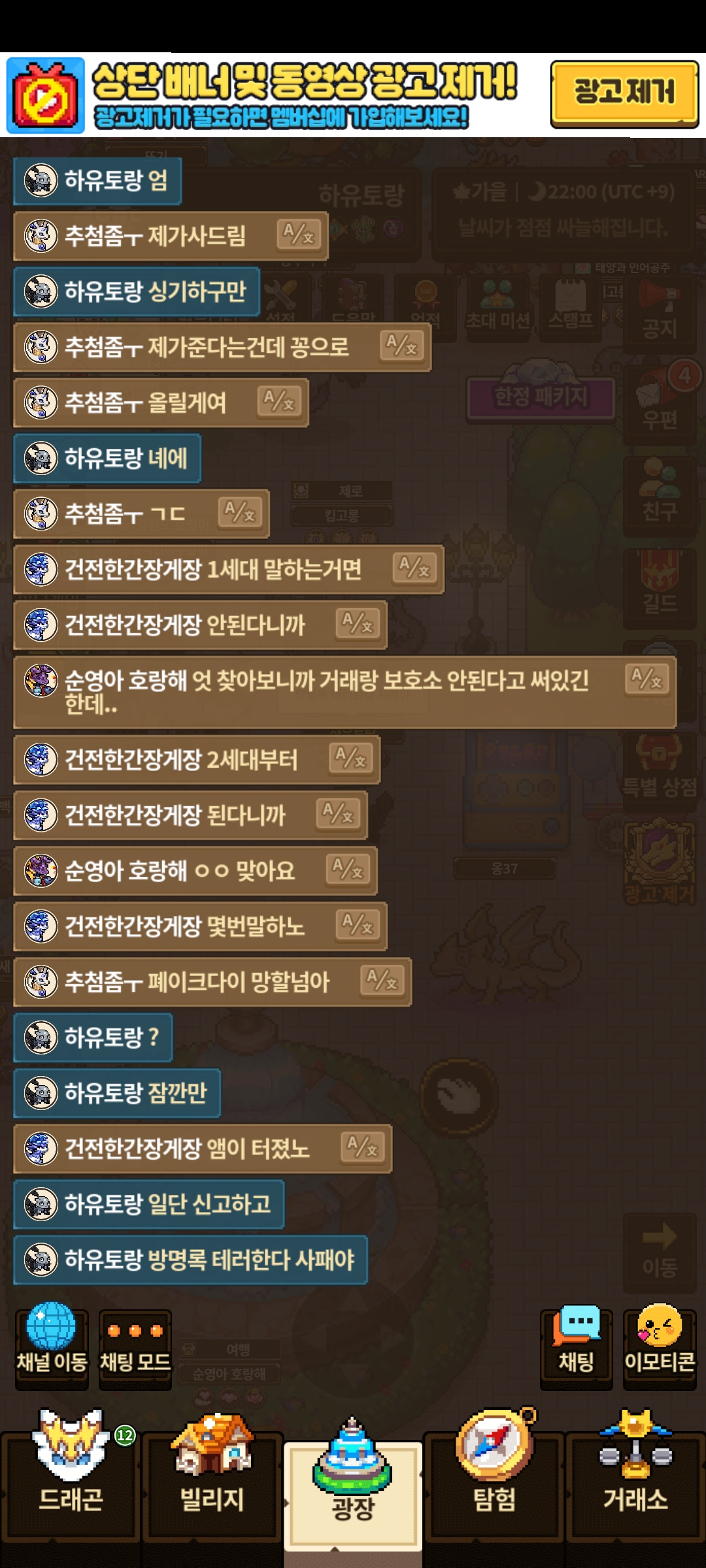Translate the message '건전한간장게장 앰이 터졌노'
This screenshot has width=706, height=1568.
(x=363, y=1147)
